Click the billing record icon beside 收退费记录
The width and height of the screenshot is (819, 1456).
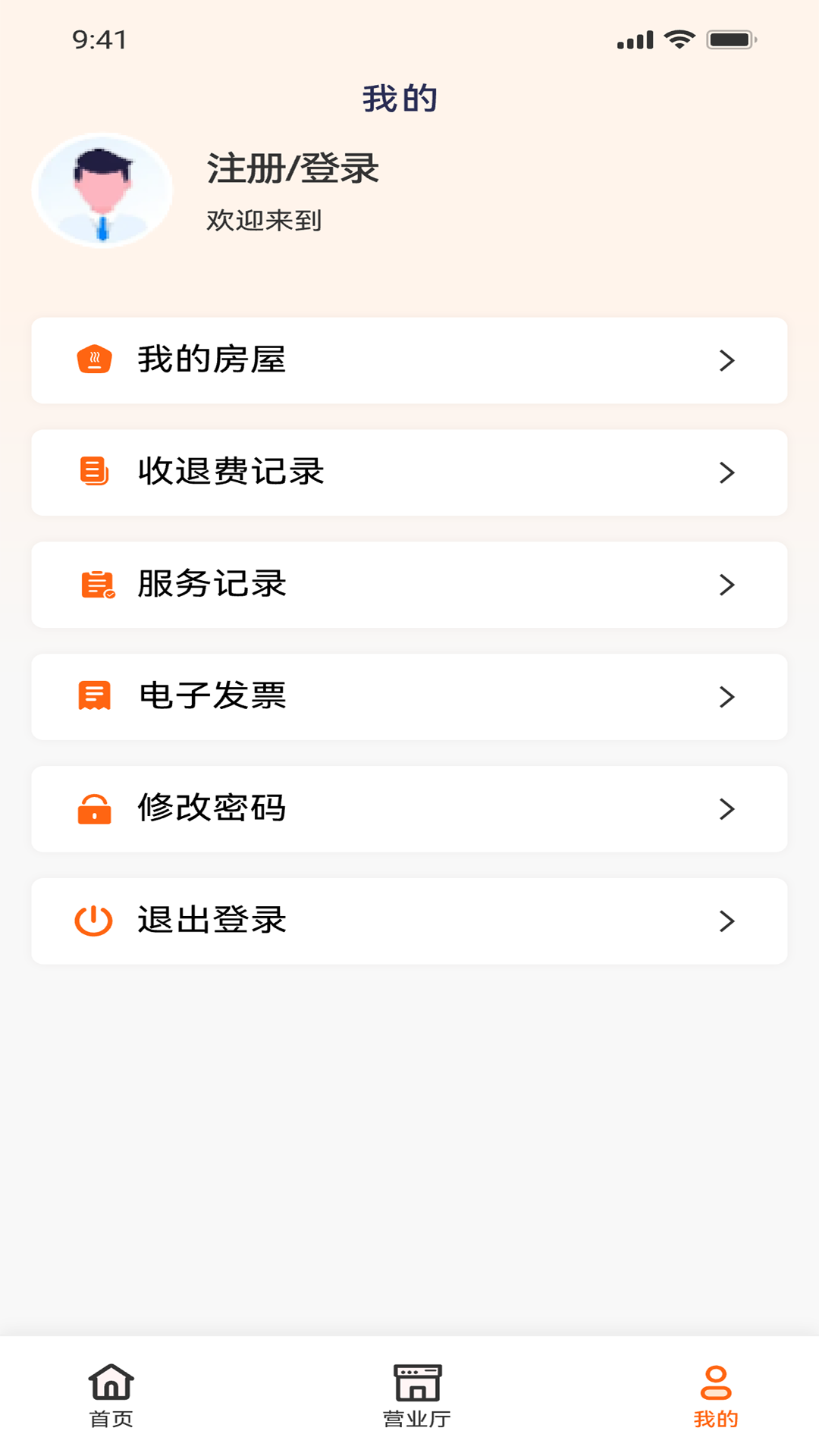point(93,472)
